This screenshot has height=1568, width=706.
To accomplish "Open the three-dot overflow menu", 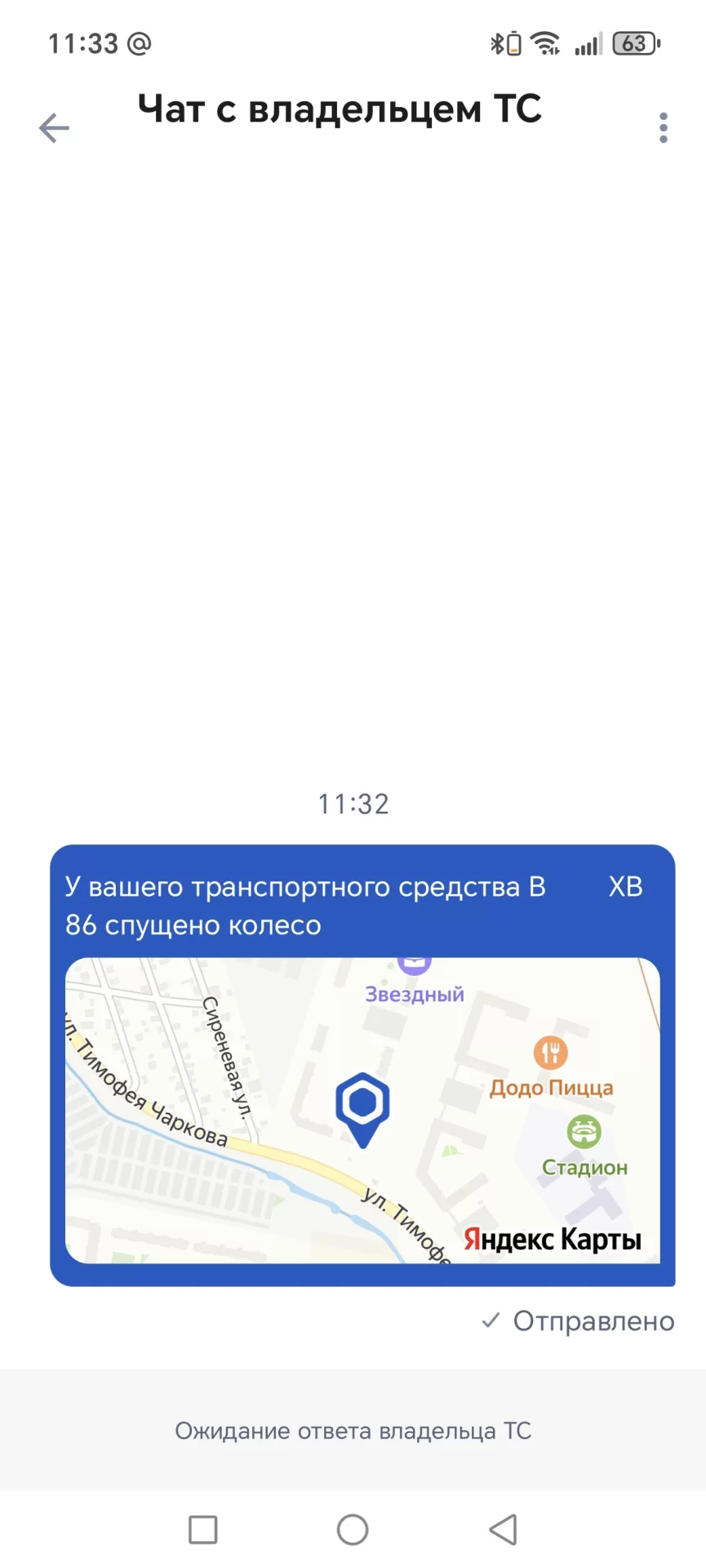I will pos(664,128).
